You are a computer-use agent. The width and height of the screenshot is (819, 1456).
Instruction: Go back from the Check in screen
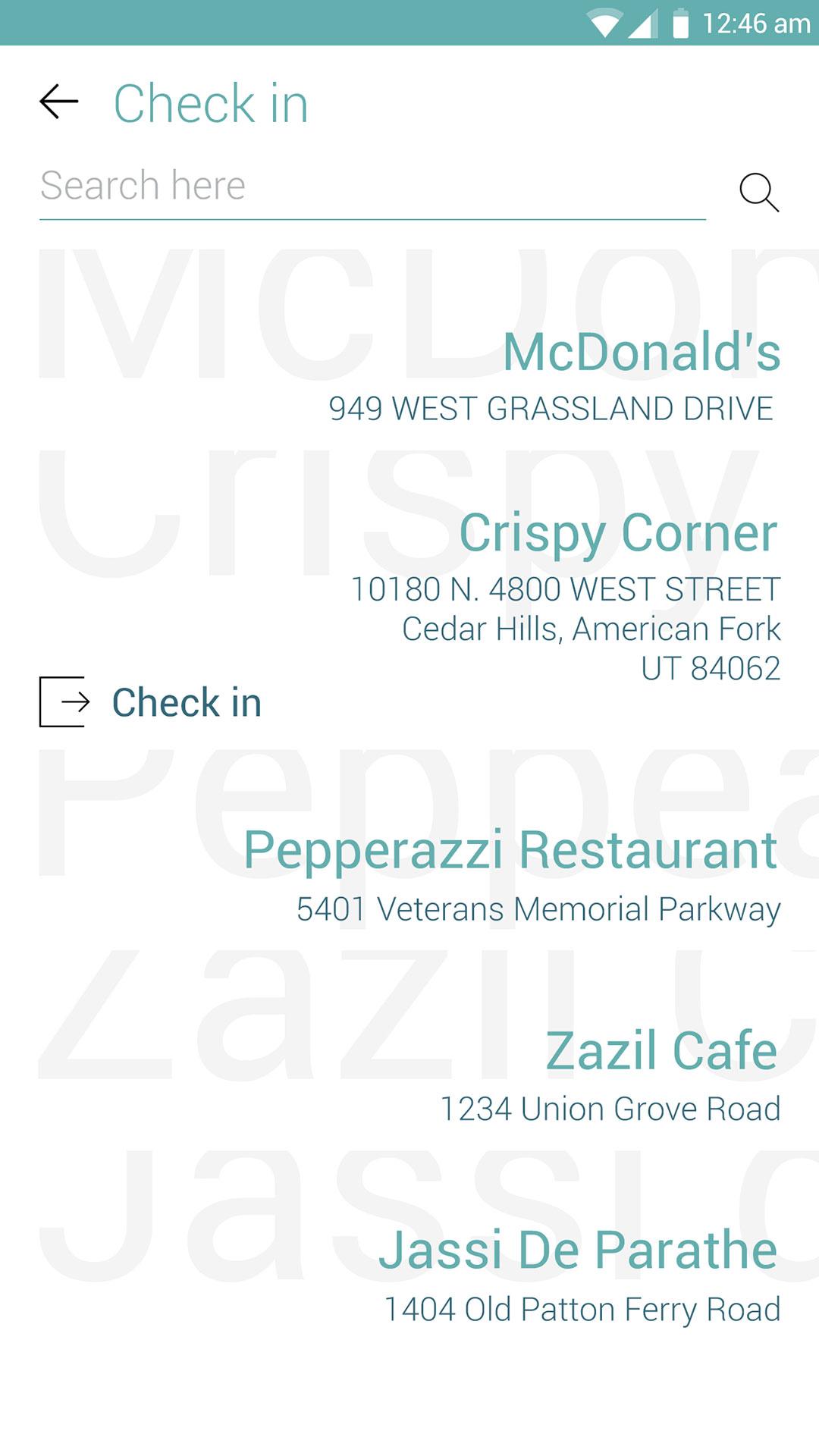[59, 102]
